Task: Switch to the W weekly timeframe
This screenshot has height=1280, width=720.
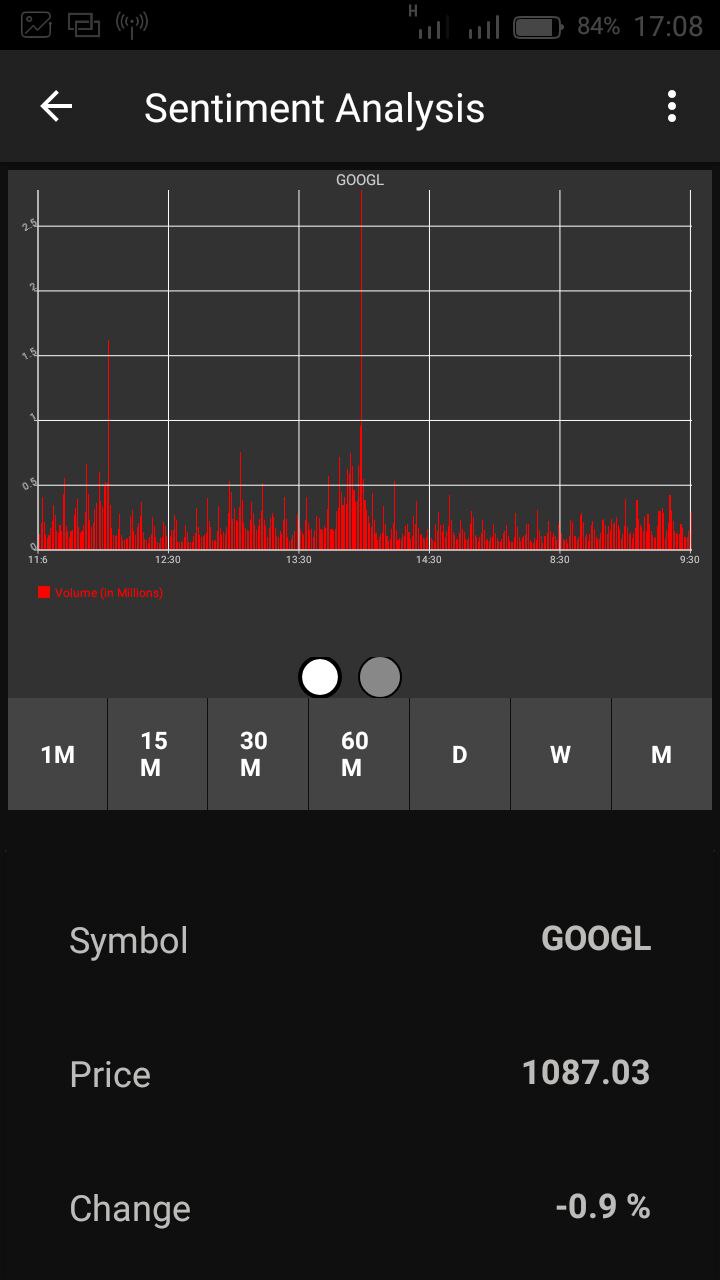Action: pos(560,754)
